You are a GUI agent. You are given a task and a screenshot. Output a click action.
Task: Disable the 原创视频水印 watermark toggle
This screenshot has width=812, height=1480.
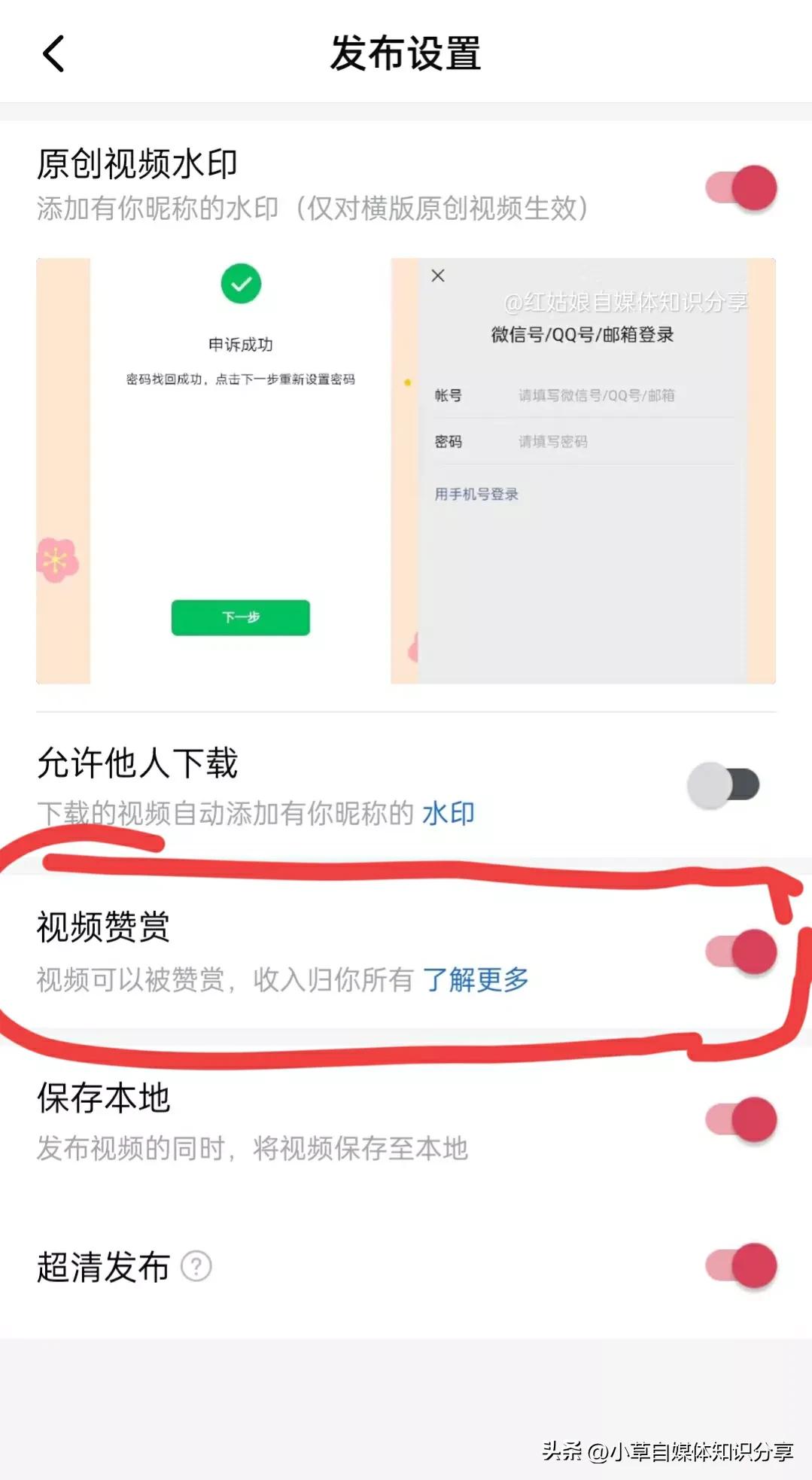tap(741, 188)
